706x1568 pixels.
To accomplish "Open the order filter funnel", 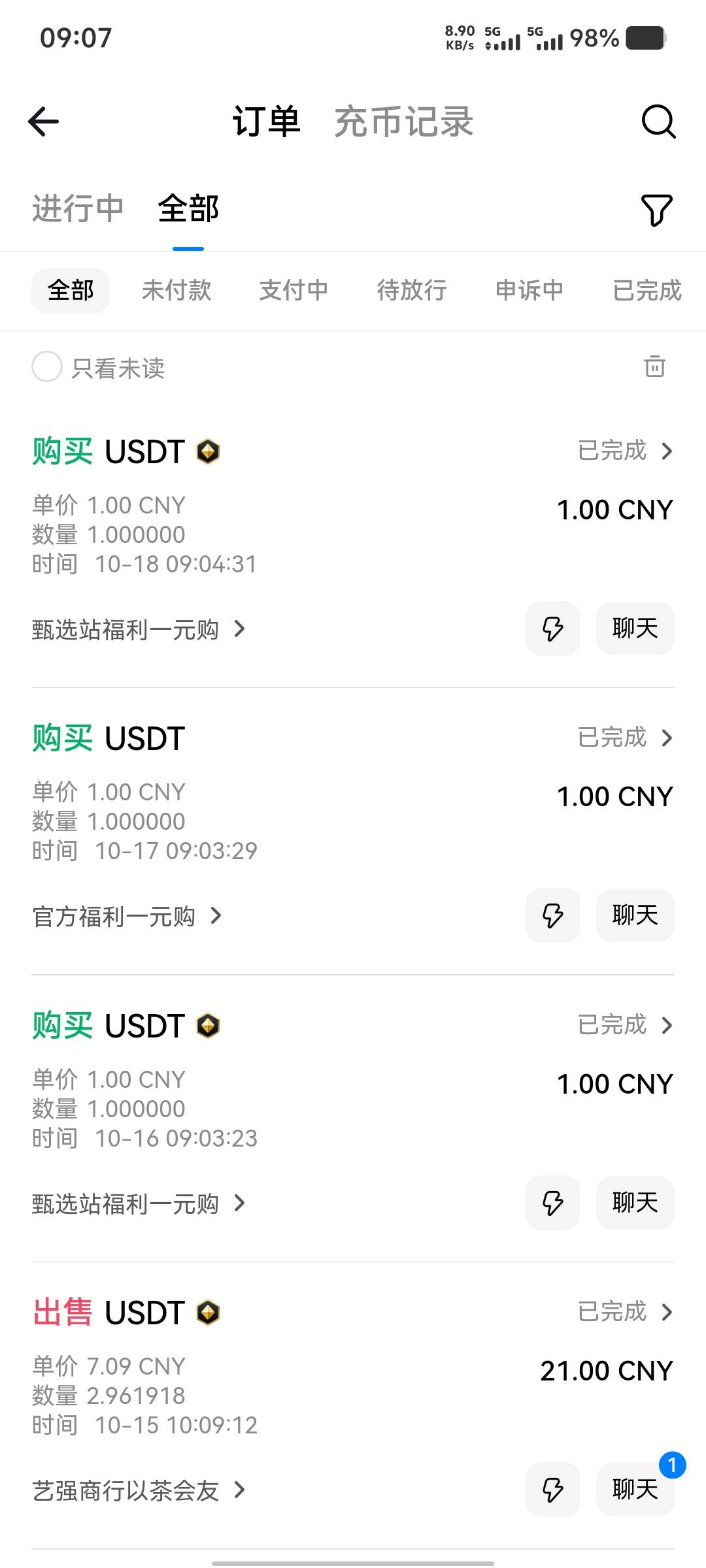I will 656,210.
